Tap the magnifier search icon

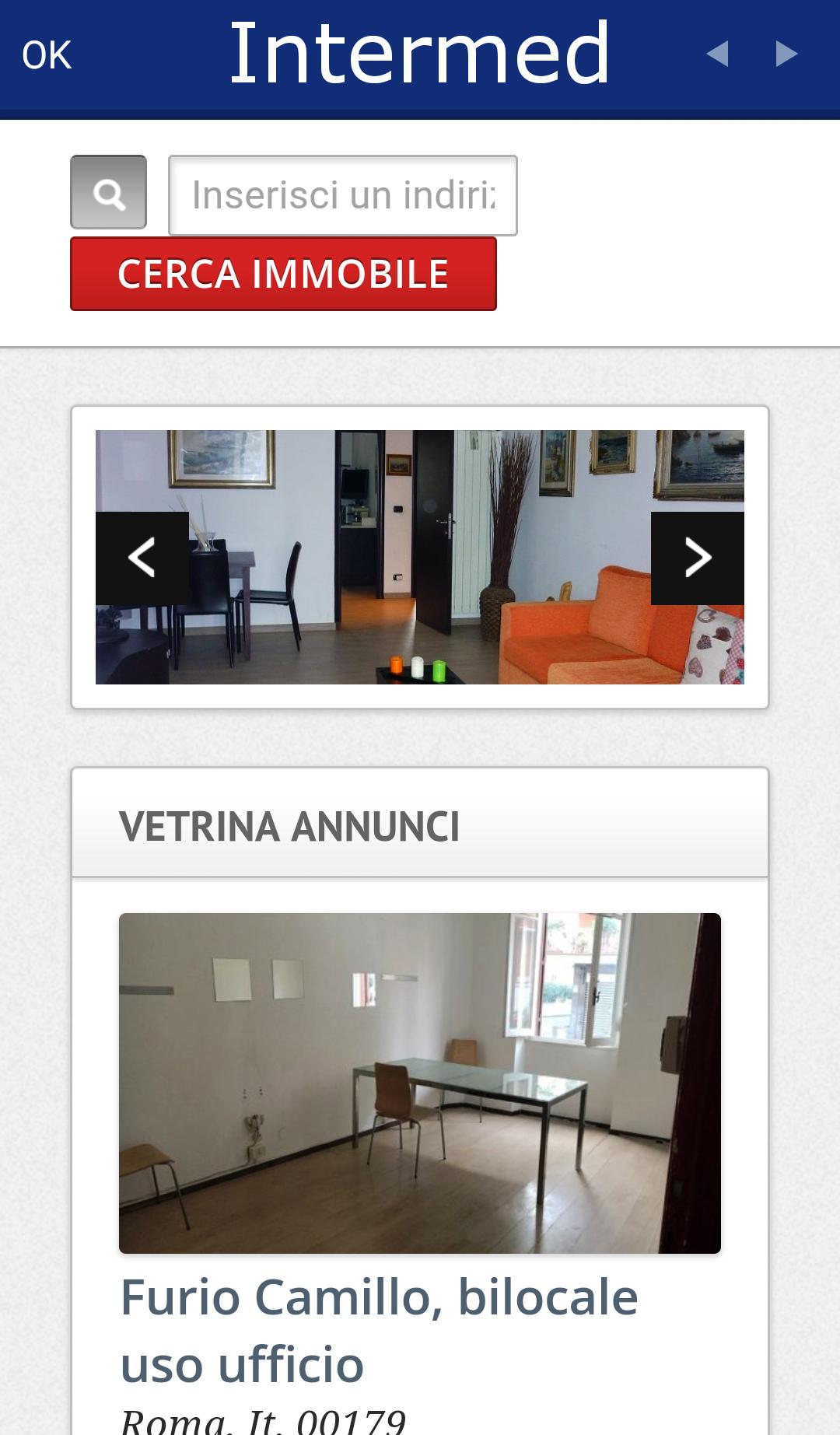pyautogui.click(x=109, y=193)
